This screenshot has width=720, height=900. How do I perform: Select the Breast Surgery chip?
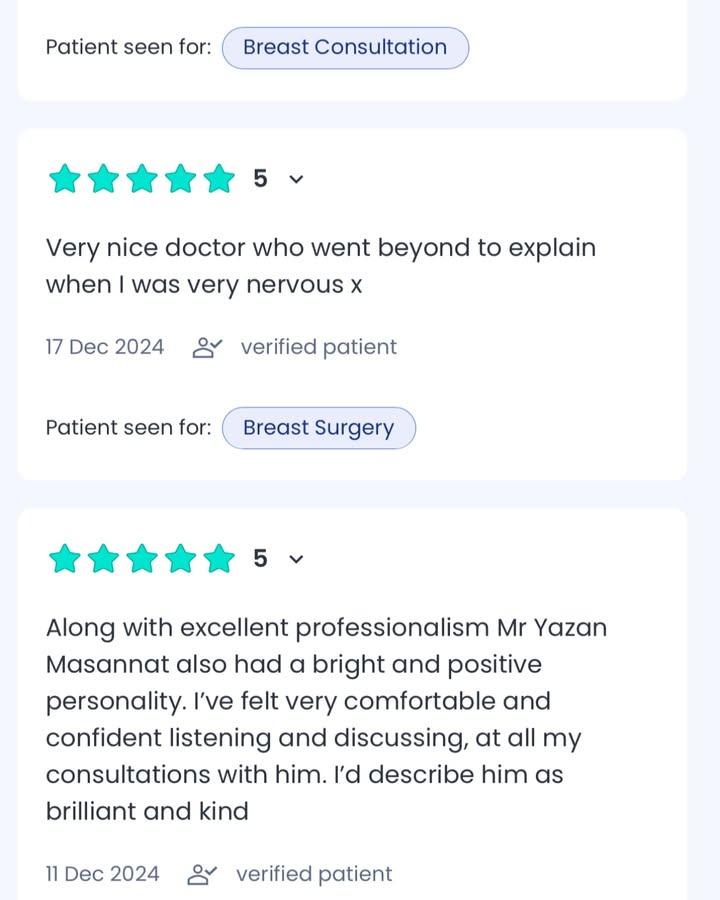point(318,428)
